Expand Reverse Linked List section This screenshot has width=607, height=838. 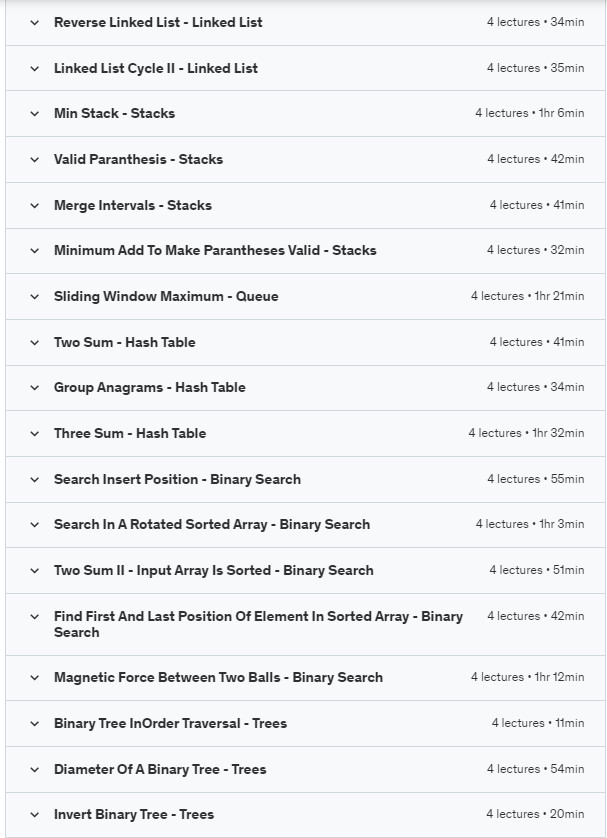click(158, 22)
